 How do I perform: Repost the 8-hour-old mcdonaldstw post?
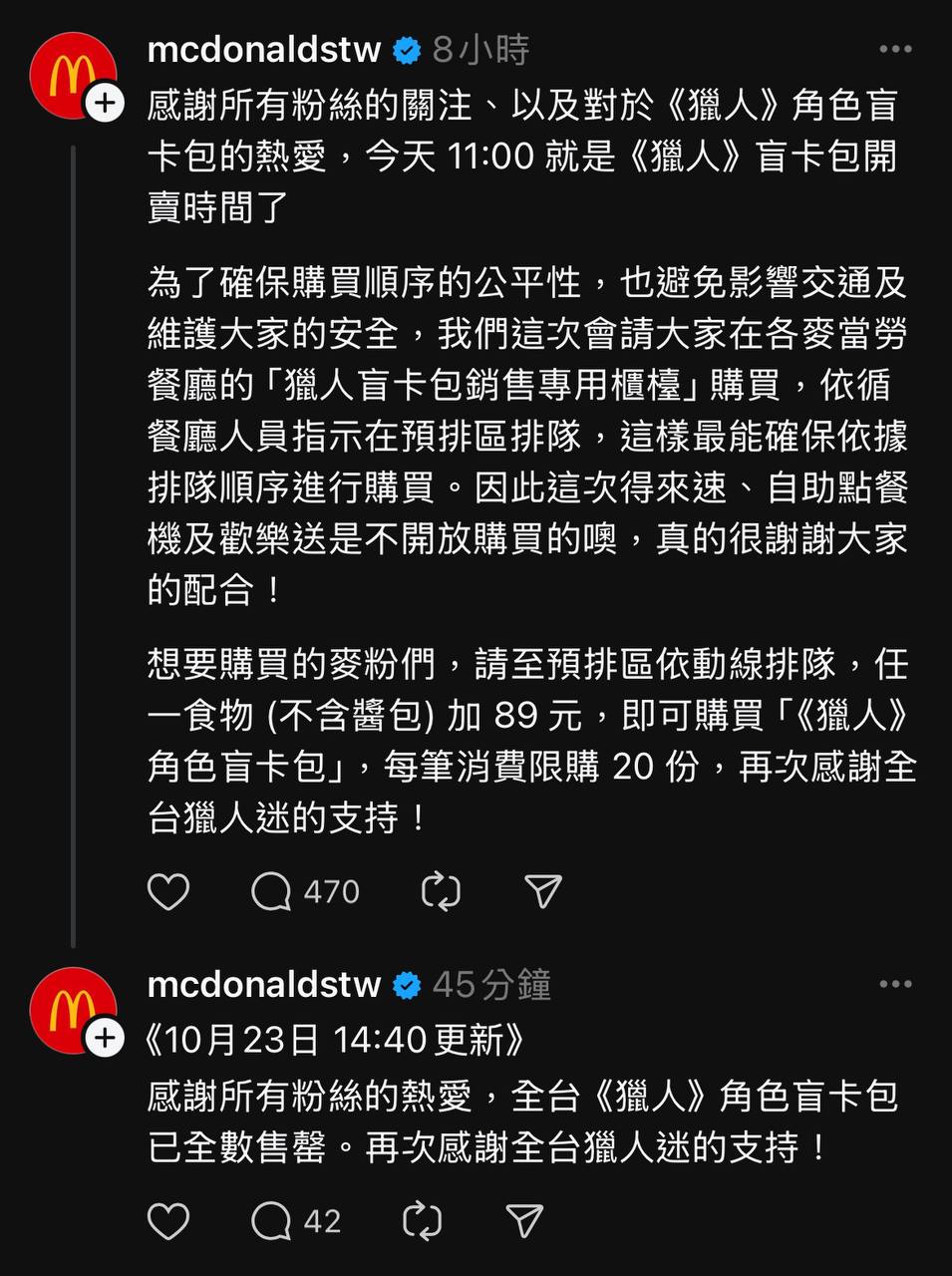tap(441, 891)
